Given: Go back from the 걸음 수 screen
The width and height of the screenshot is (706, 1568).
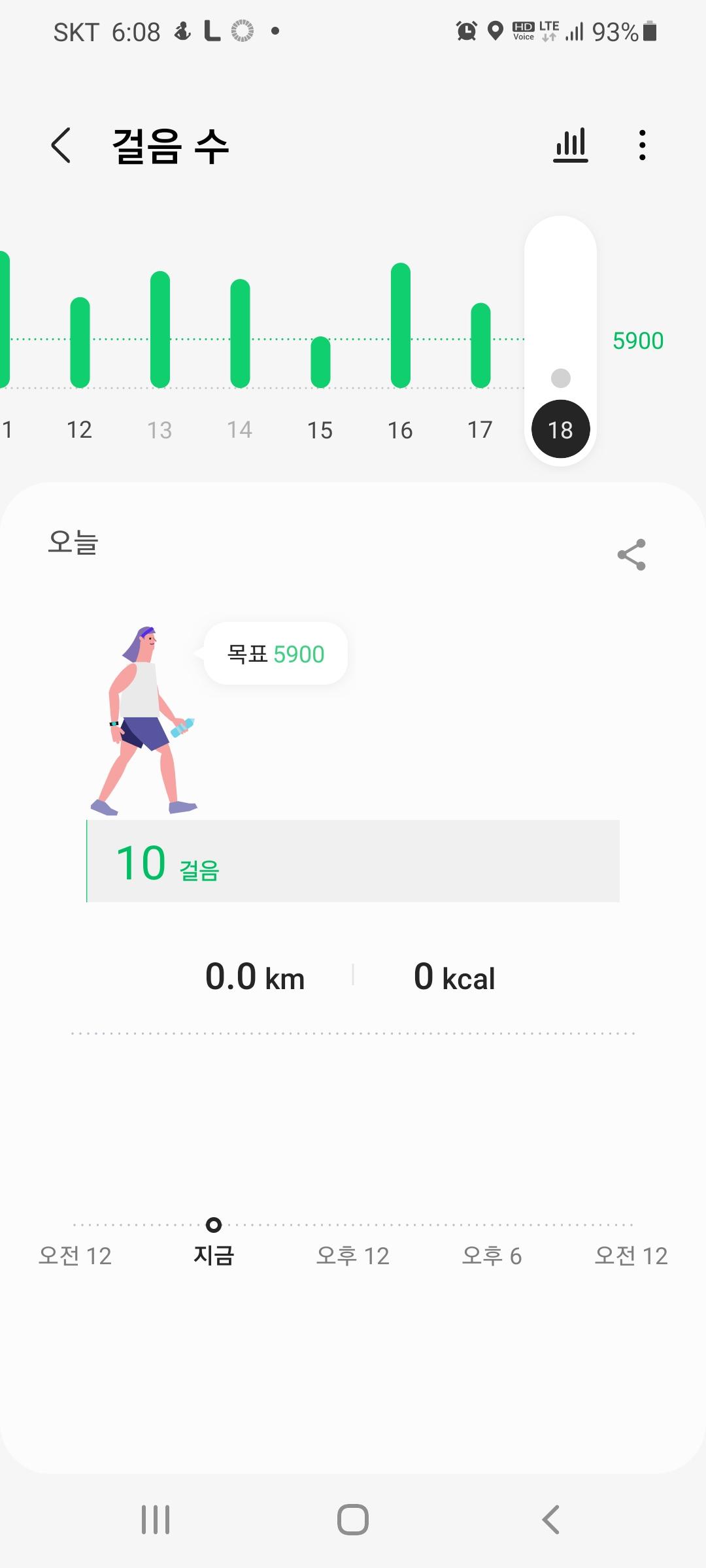Looking at the screenshot, I should 61,145.
